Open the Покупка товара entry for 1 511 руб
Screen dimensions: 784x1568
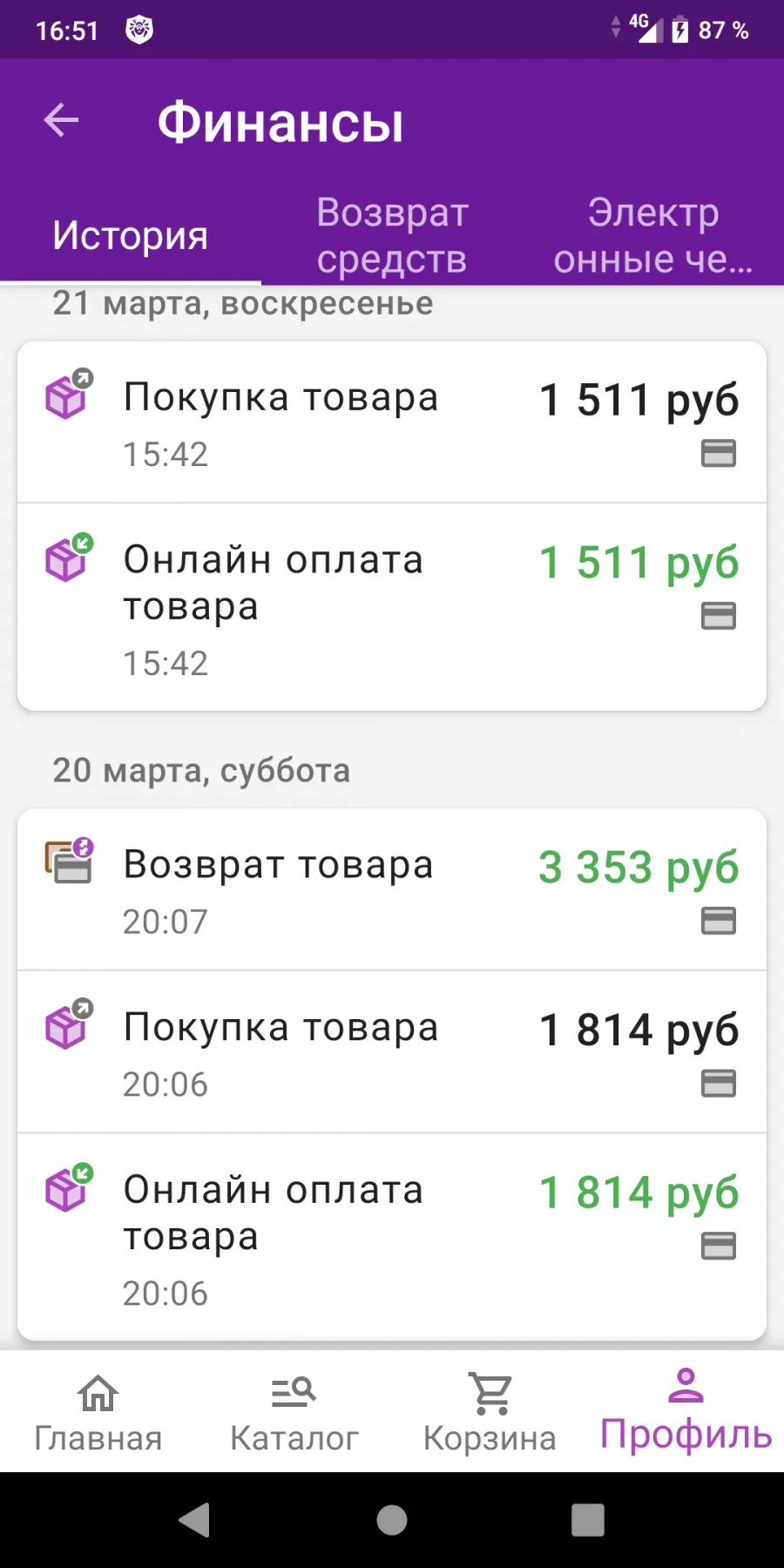[x=392, y=422]
